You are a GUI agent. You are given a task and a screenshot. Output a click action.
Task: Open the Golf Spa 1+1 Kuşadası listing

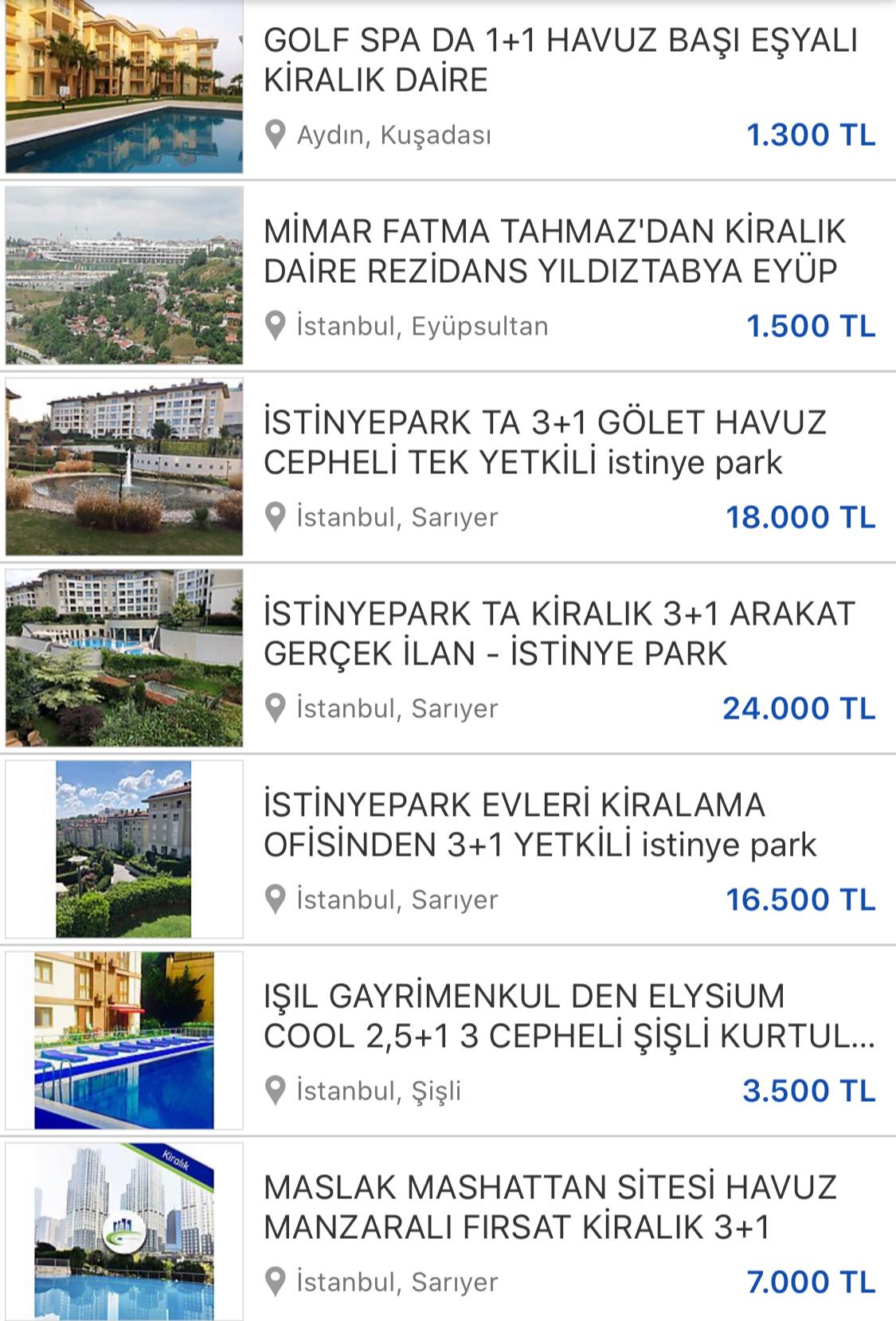click(x=448, y=88)
